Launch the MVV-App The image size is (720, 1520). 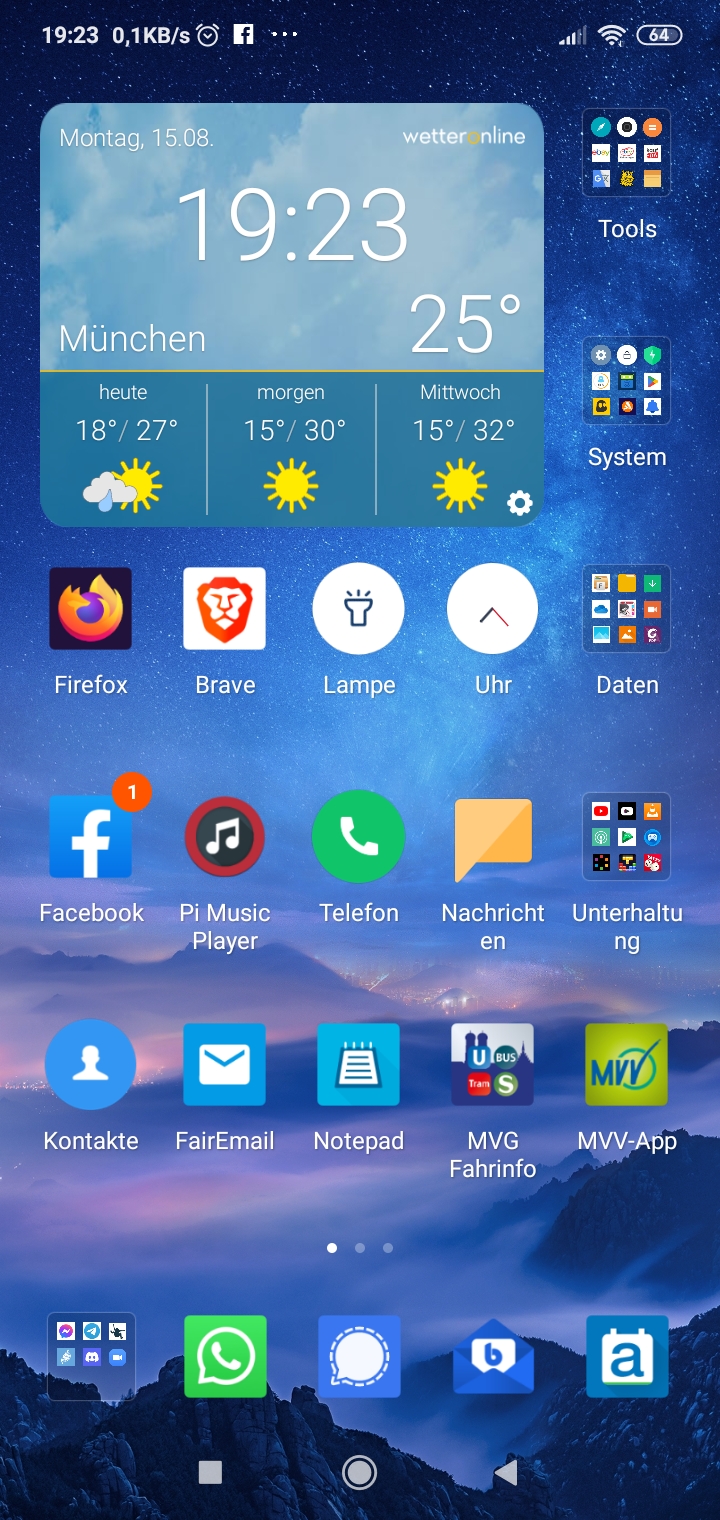pyautogui.click(x=626, y=1065)
